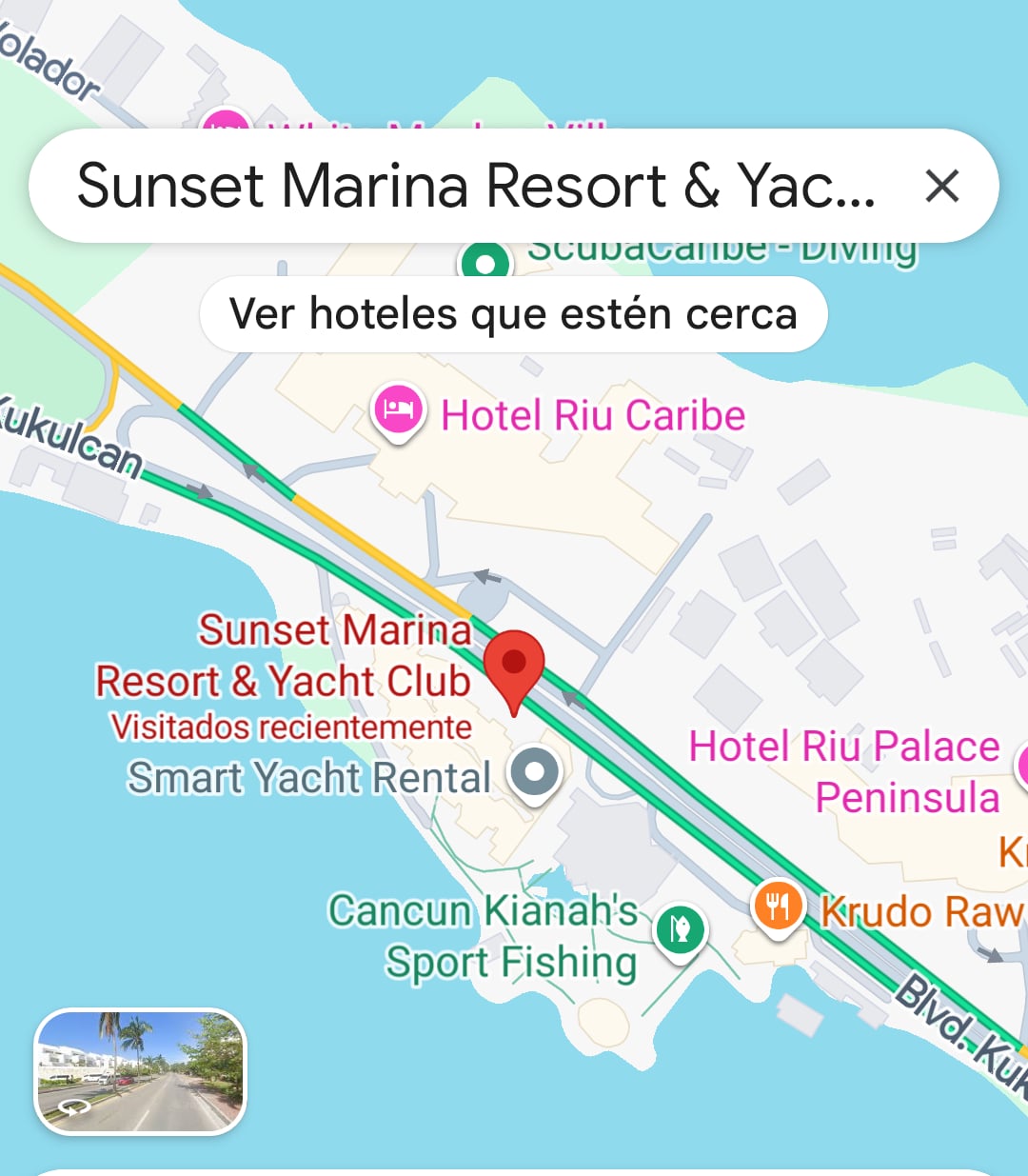The image size is (1028, 1176).
Task: Select the Hotel Riu Caribe pin
Action: pos(398,411)
